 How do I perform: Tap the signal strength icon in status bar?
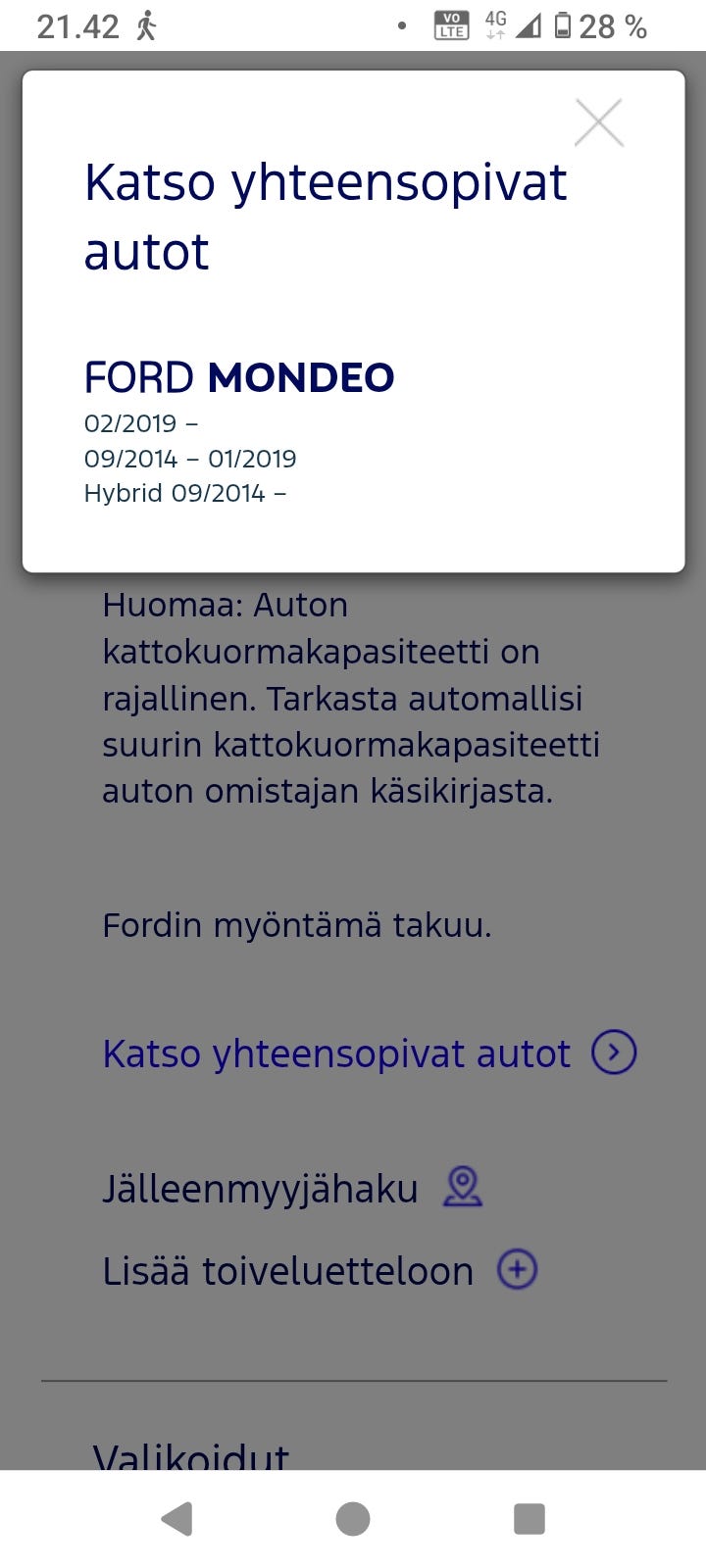pos(530,26)
